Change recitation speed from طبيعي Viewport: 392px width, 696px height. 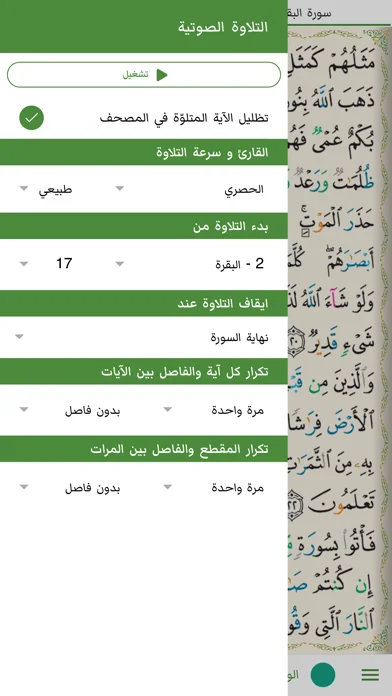48,190
